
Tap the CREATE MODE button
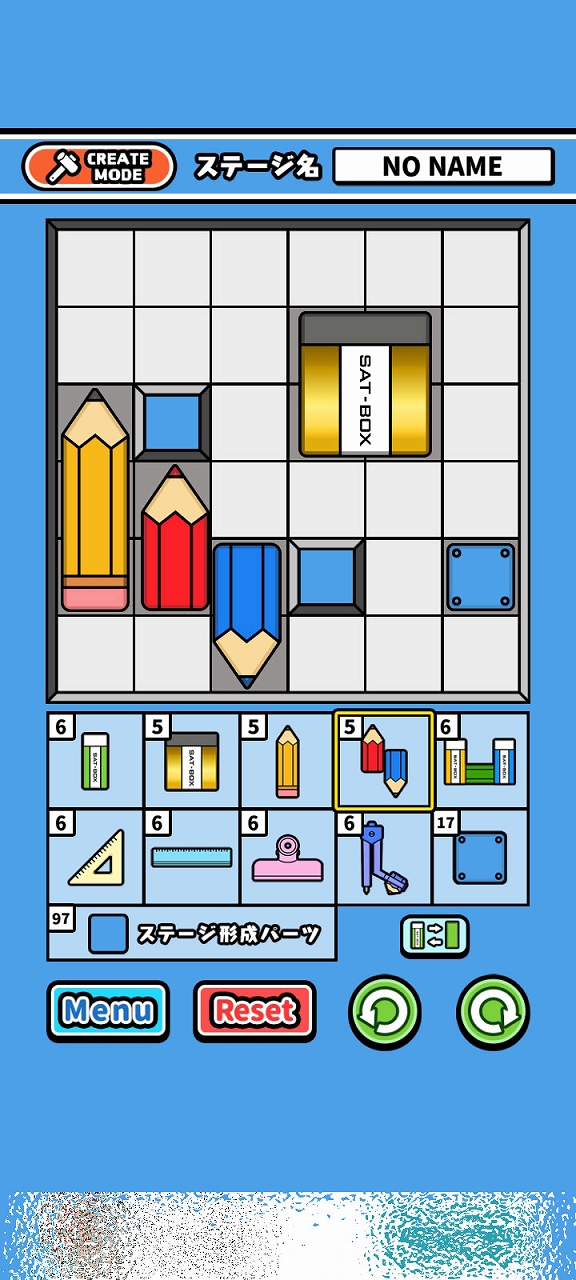(99, 166)
